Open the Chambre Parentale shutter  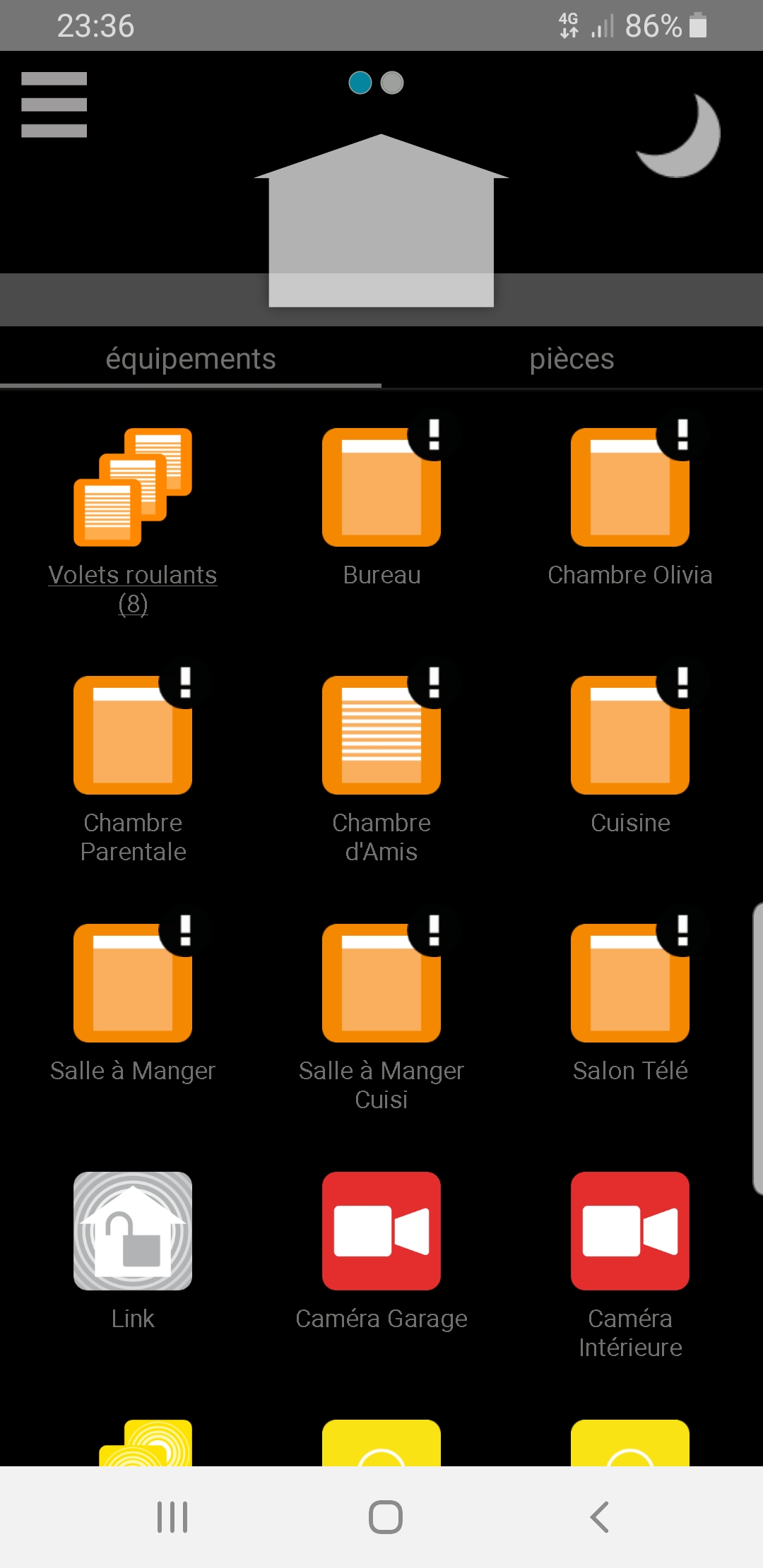[133, 736]
